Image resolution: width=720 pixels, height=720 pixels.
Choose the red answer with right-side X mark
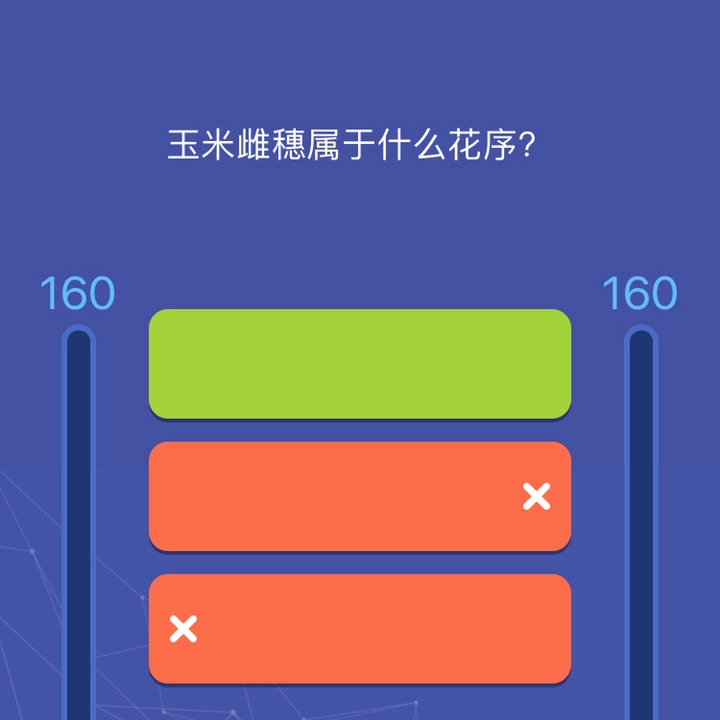click(x=360, y=496)
